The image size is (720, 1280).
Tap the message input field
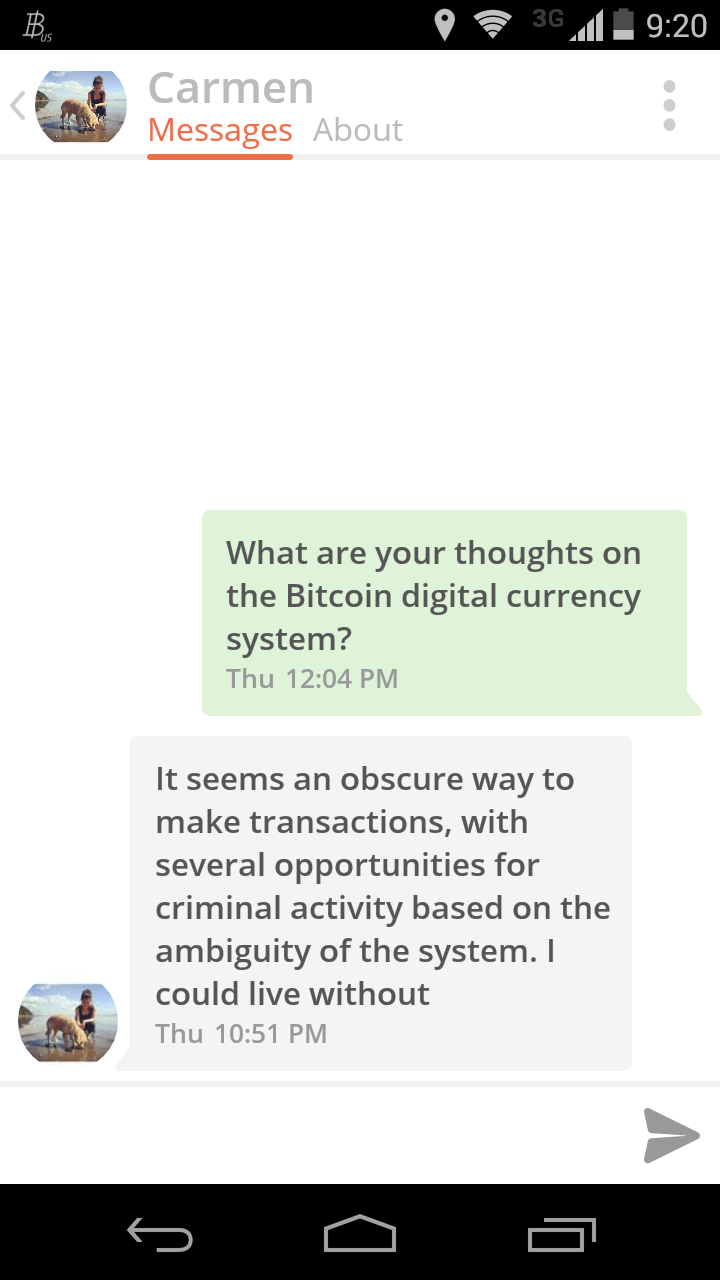pyautogui.click(x=315, y=1135)
